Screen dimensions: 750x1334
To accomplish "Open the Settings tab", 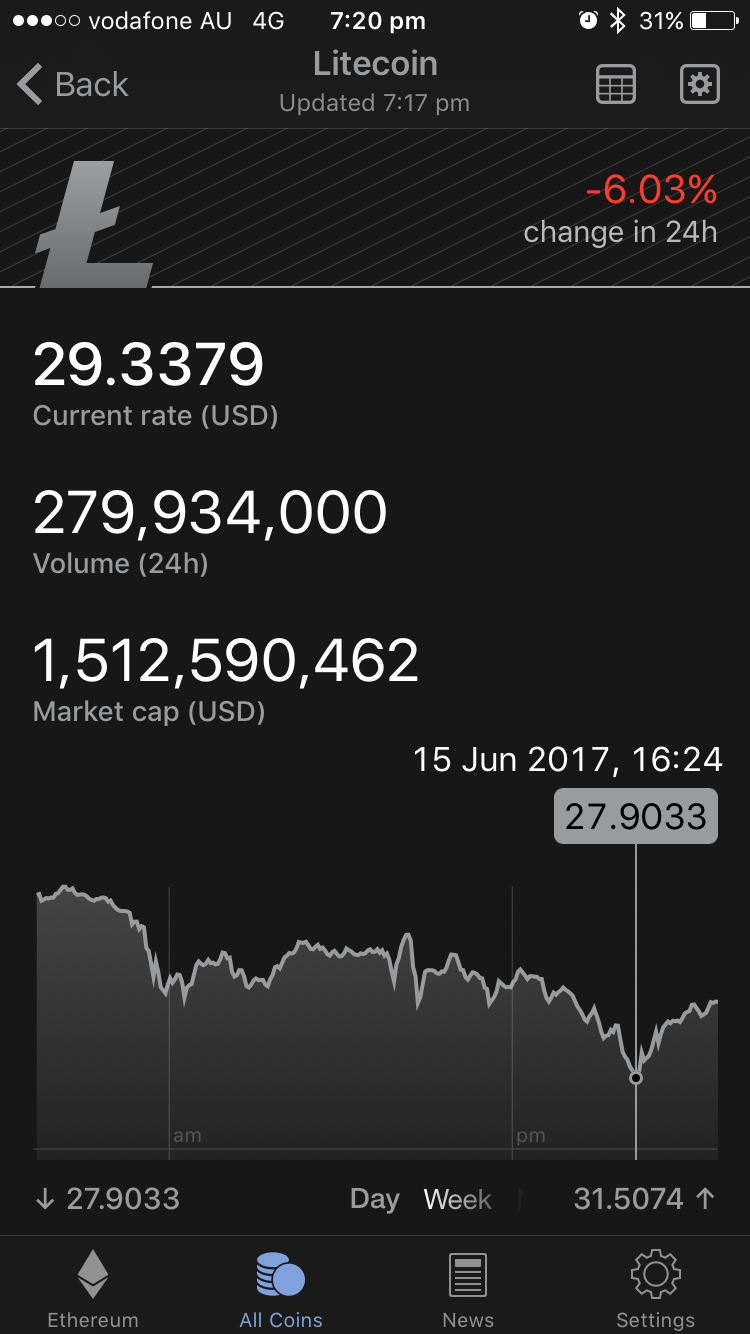I will [655, 1288].
